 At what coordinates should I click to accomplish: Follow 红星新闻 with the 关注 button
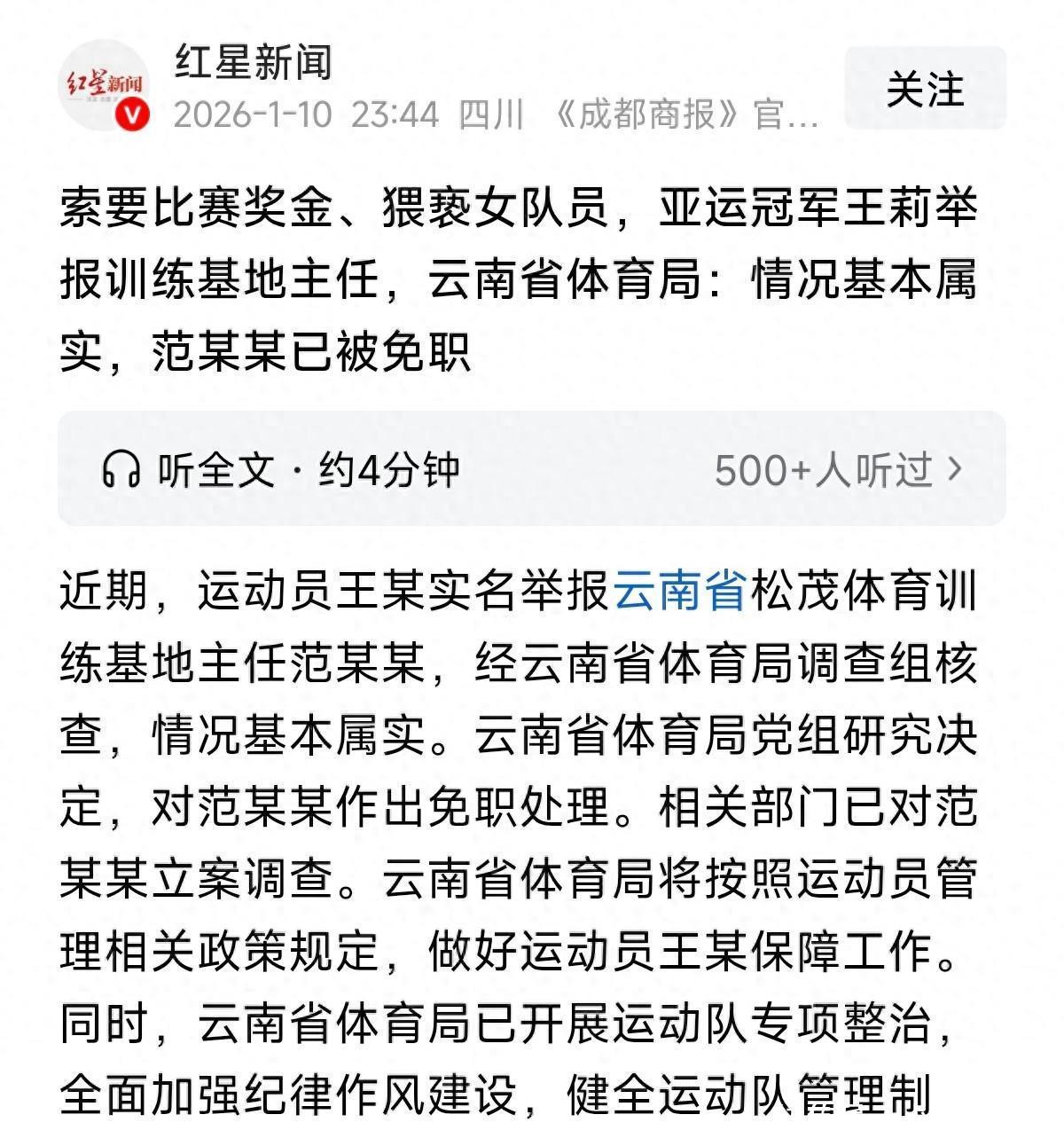pos(924,89)
